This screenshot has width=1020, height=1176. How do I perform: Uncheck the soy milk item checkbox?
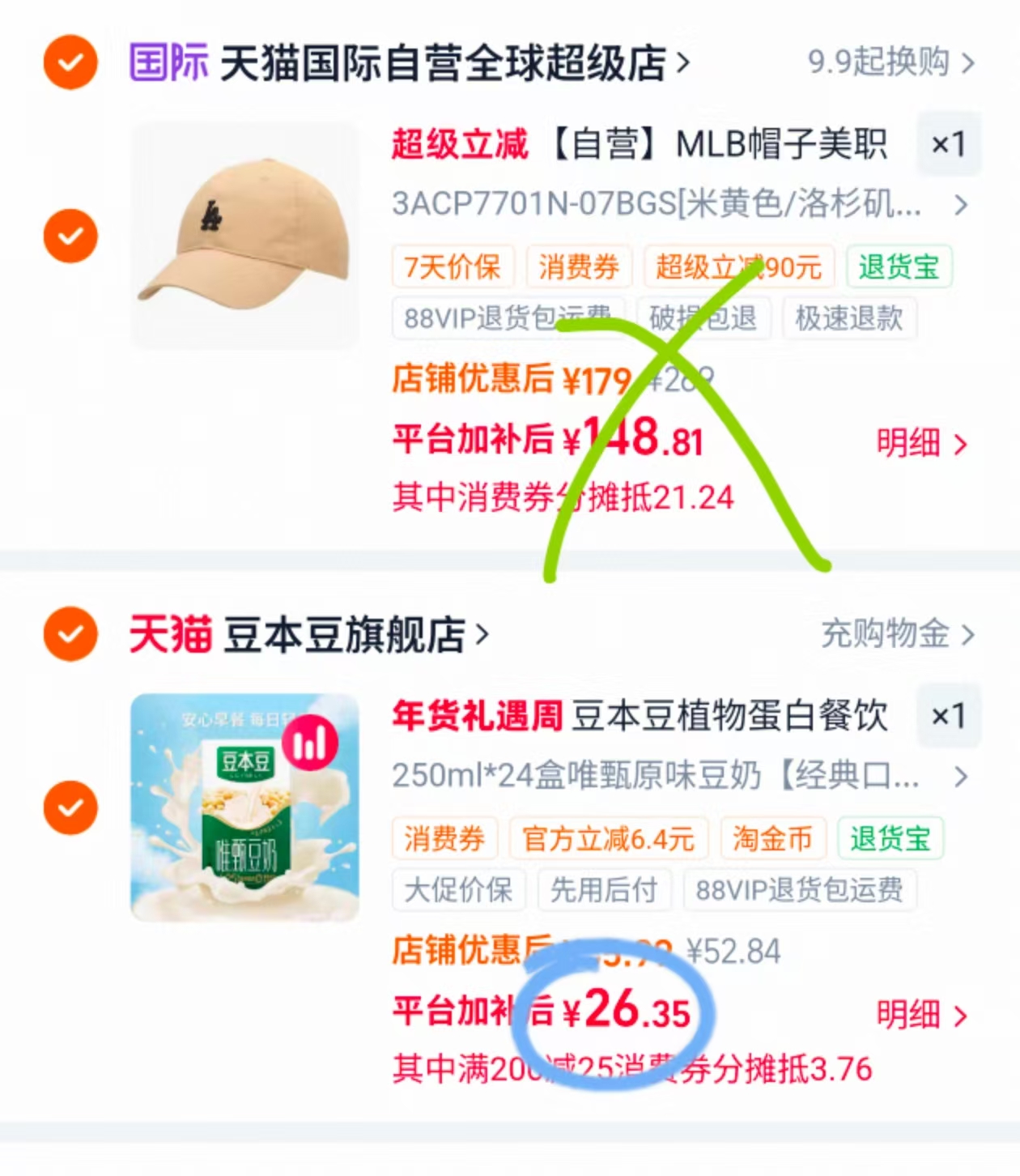point(70,807)
